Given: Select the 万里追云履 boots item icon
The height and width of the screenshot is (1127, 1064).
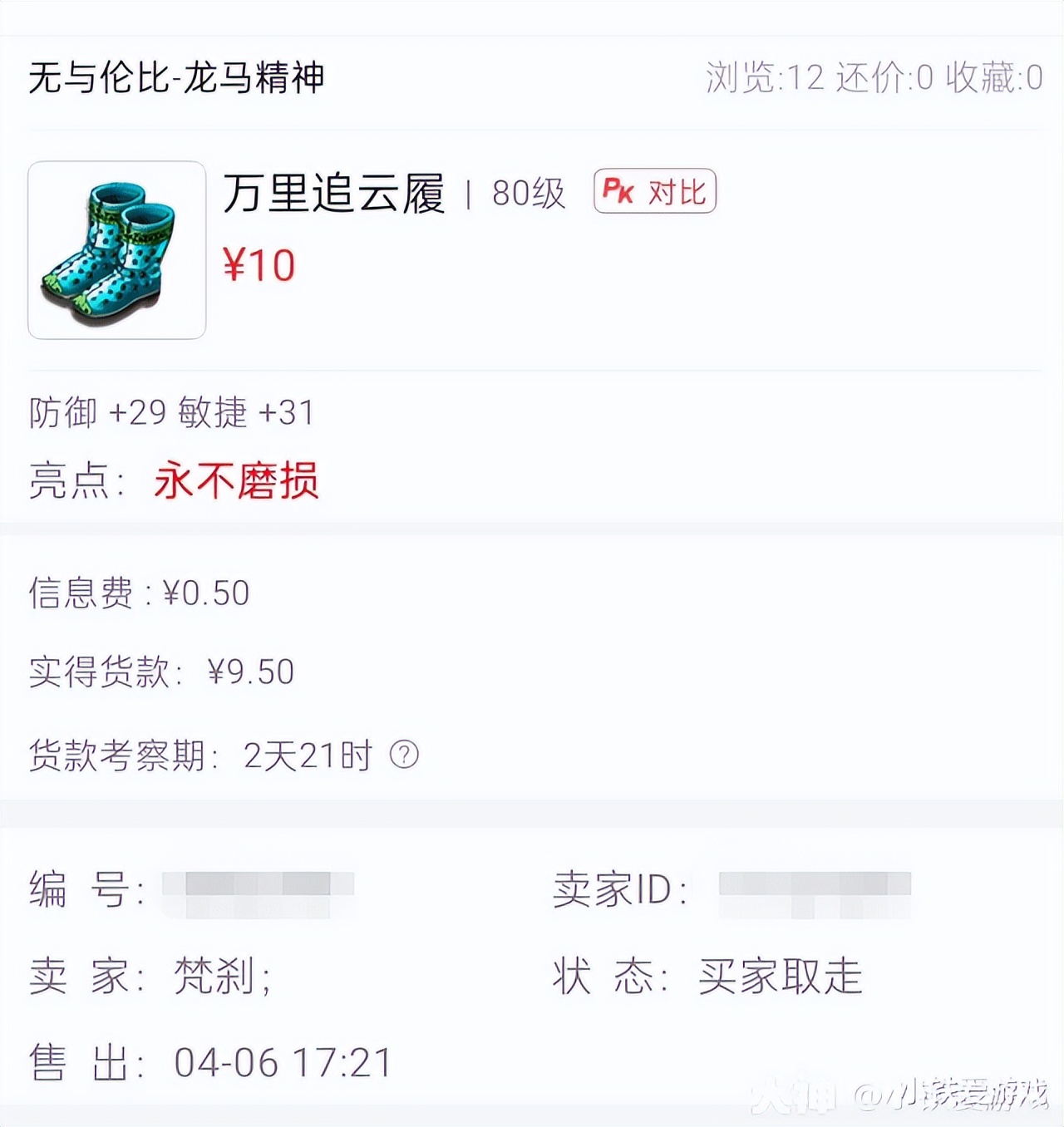Looking at the screenshot, I should pos(116,249).
